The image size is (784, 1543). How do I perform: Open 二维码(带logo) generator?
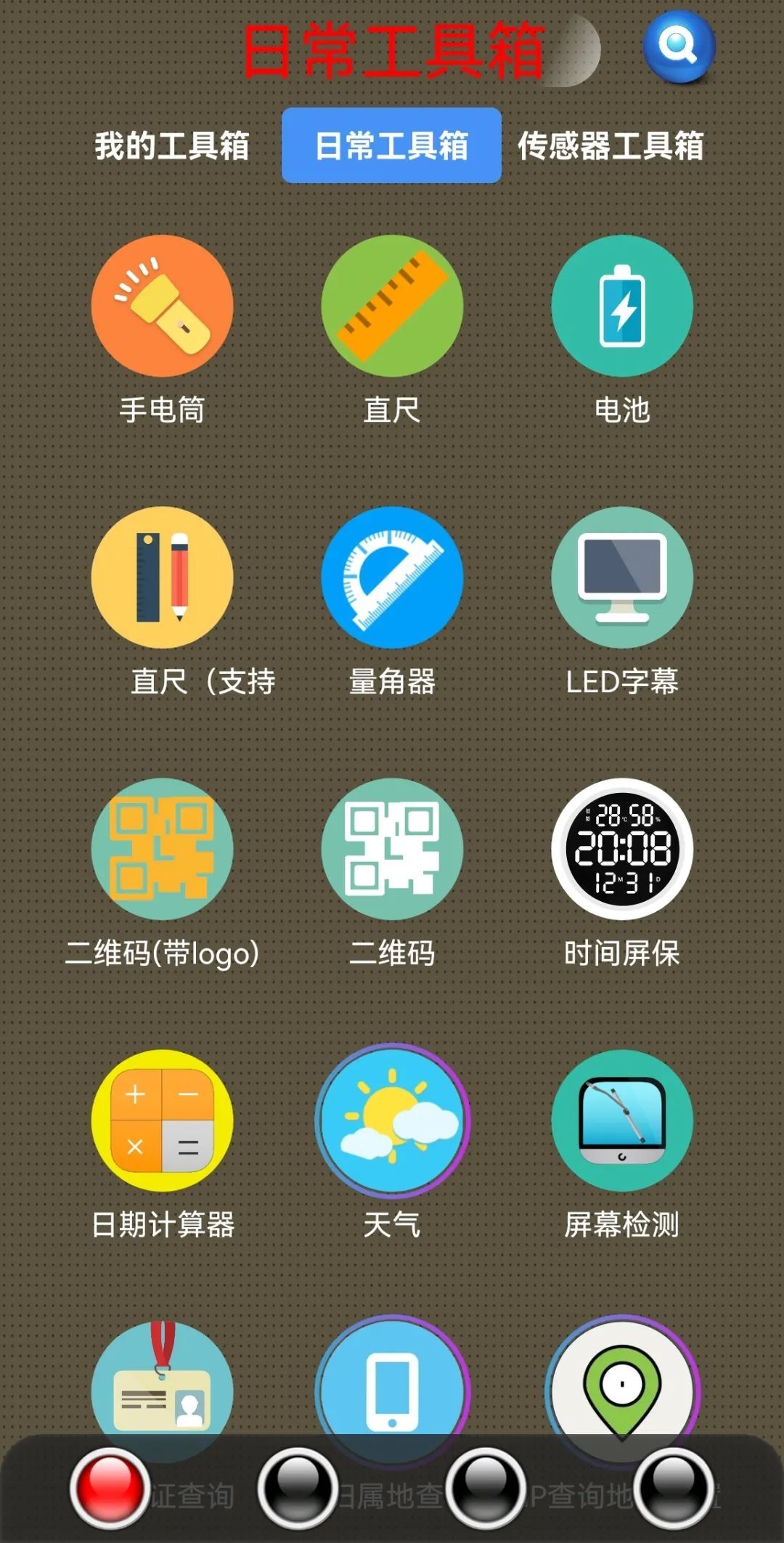click(162, 849)
